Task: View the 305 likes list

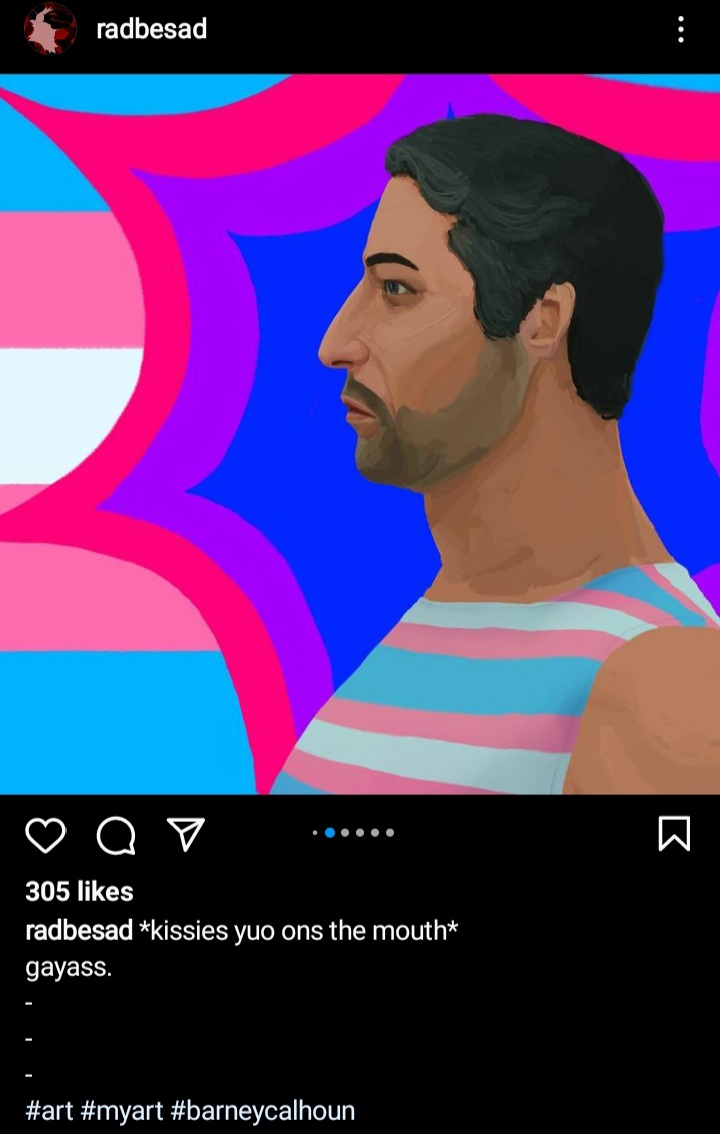Action: (79, 891)
